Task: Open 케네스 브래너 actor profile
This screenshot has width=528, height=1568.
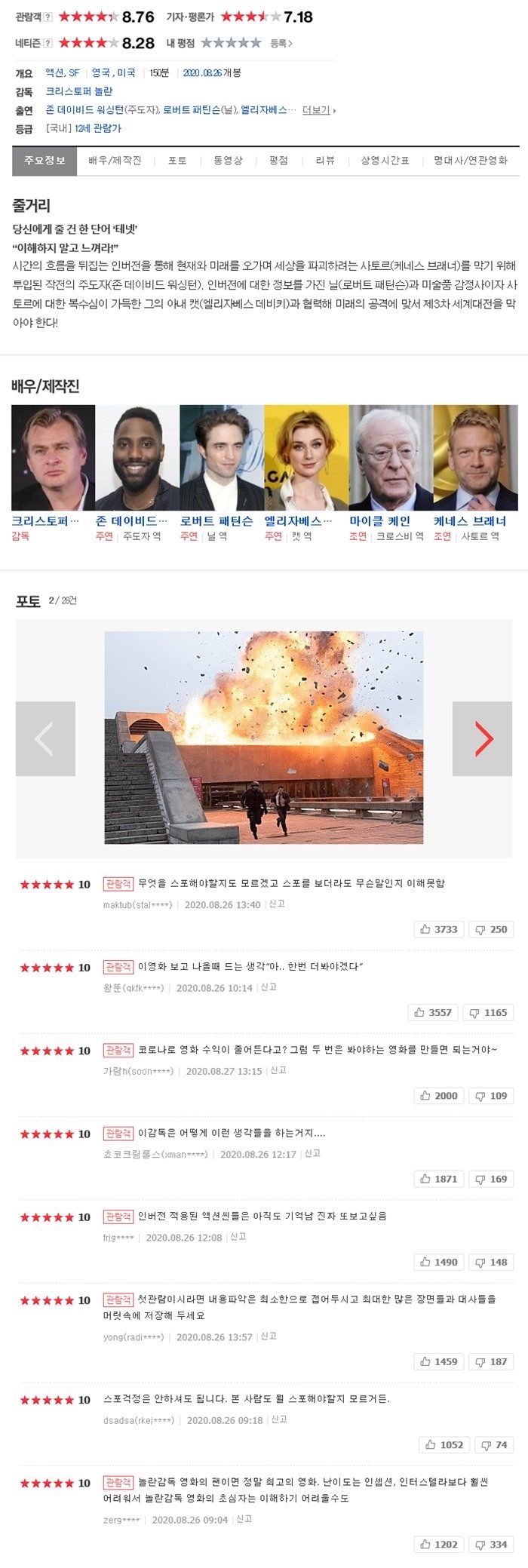Action: (469, 521)
